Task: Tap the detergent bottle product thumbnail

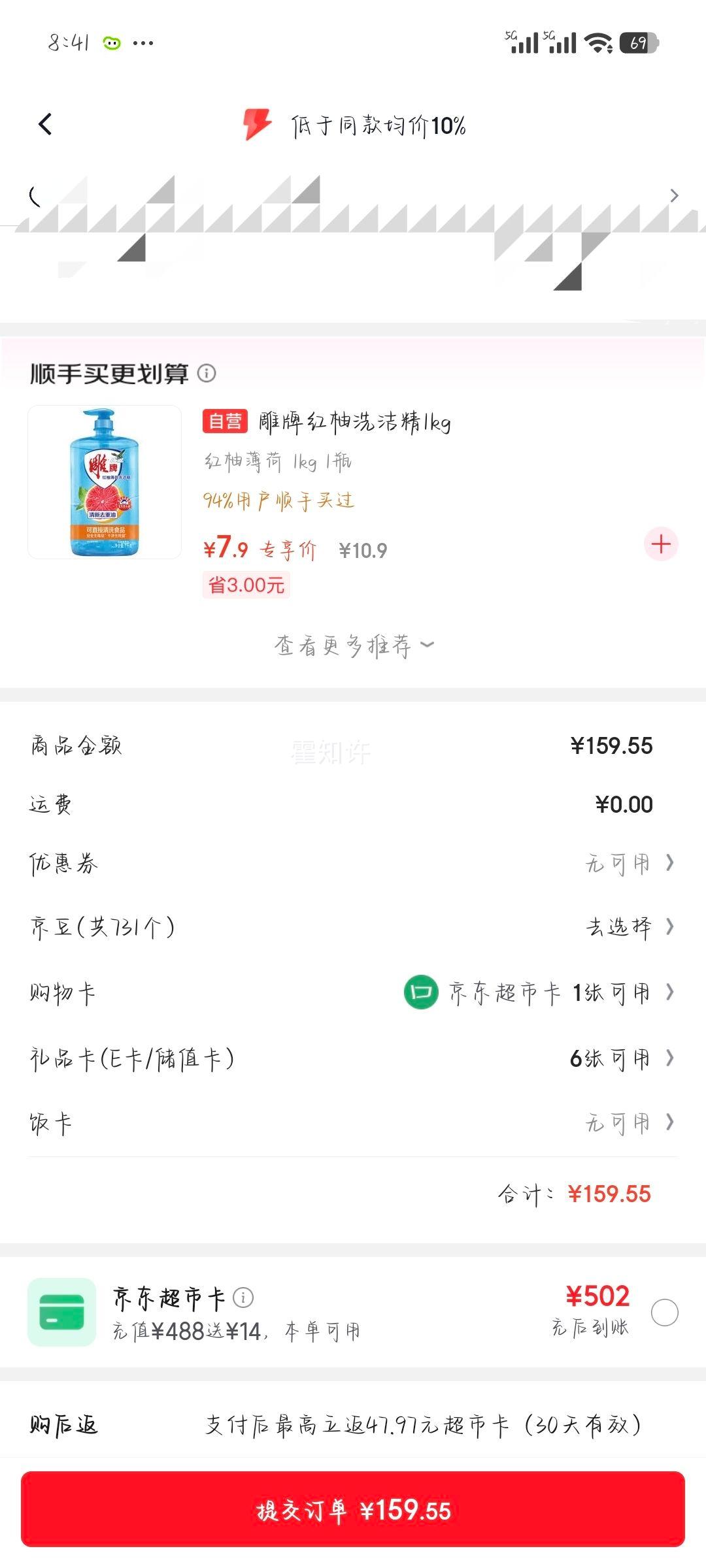Action: (x=105, y=482)
